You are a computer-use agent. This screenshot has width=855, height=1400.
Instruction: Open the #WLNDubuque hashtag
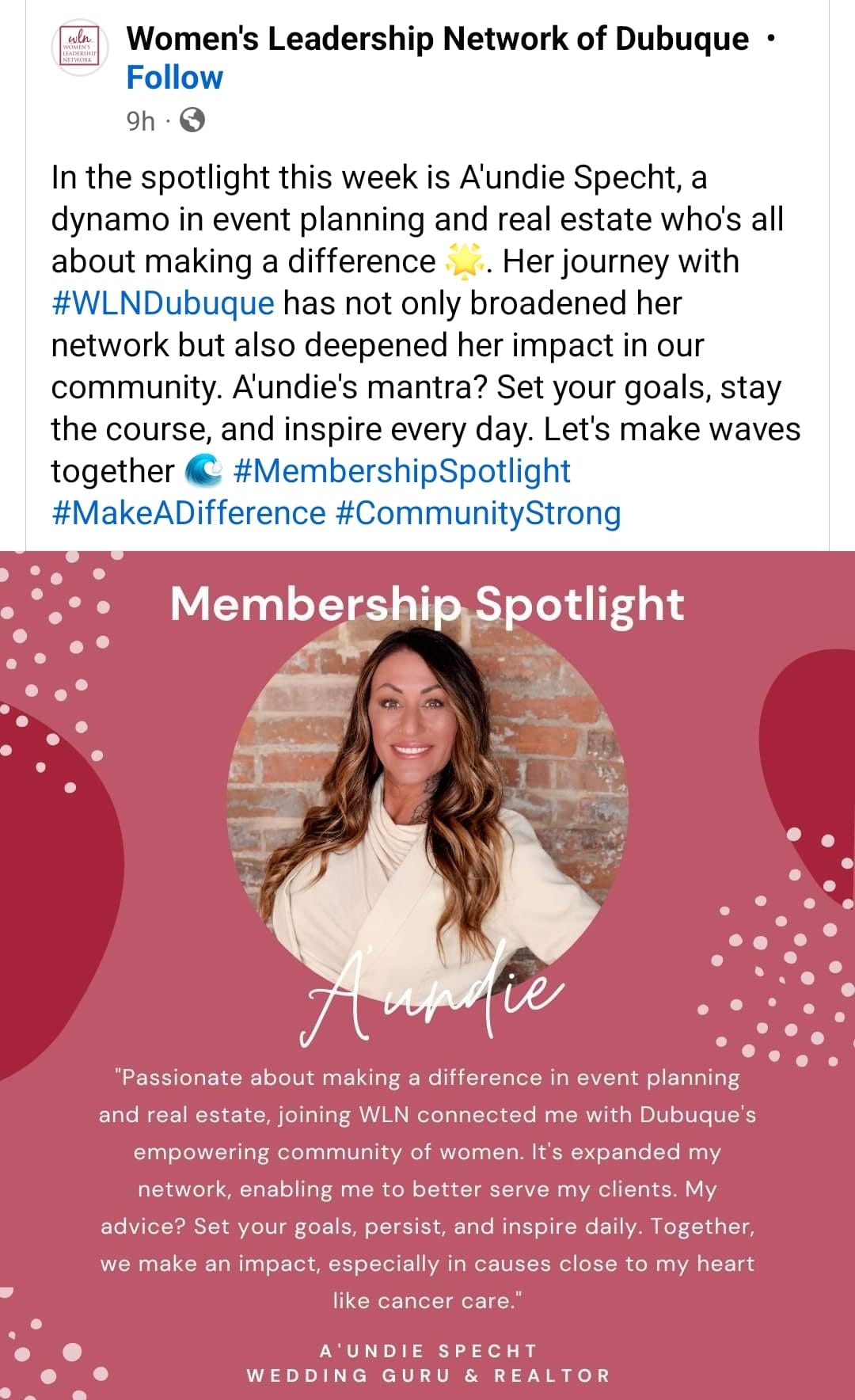click(x=162, y=303)
